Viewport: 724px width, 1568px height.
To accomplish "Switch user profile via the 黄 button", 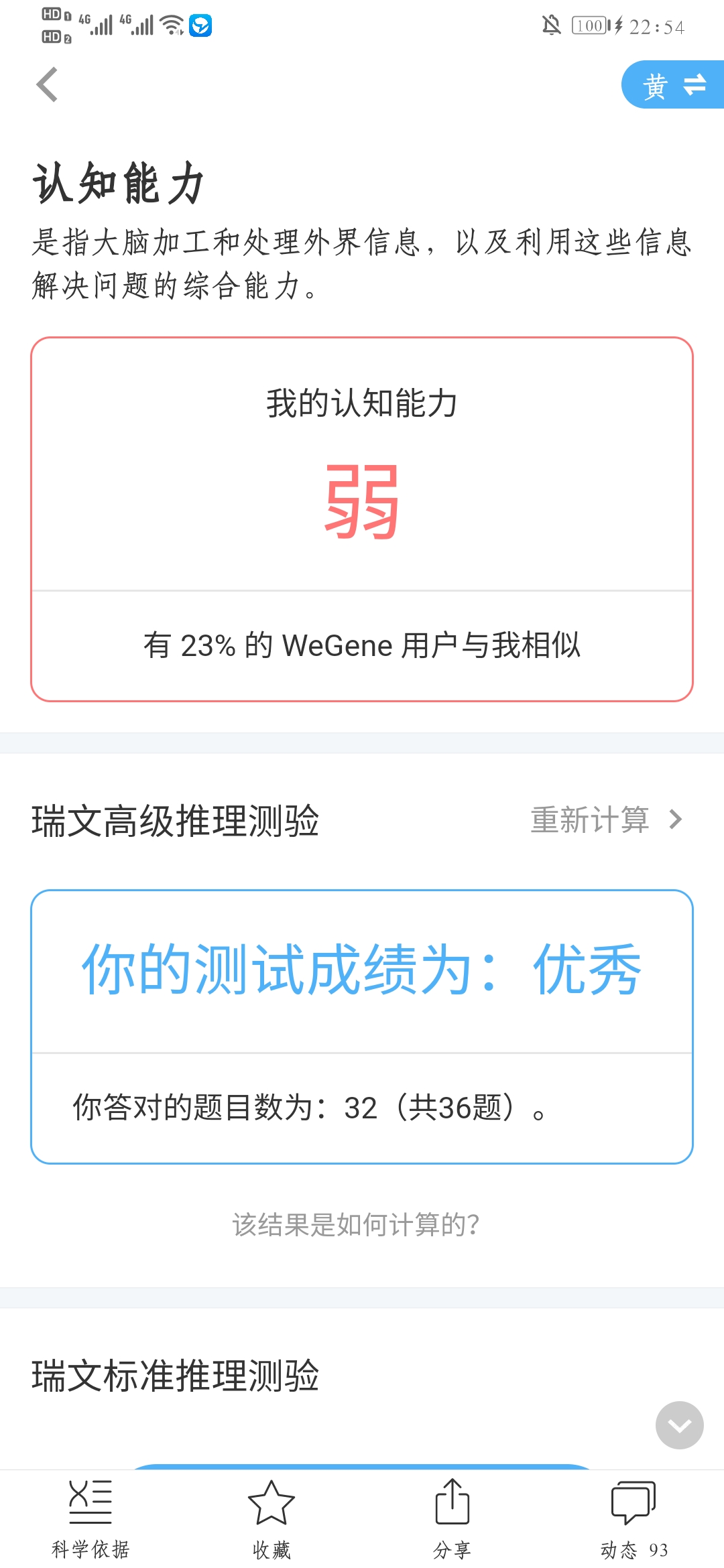I will point(673,85).
